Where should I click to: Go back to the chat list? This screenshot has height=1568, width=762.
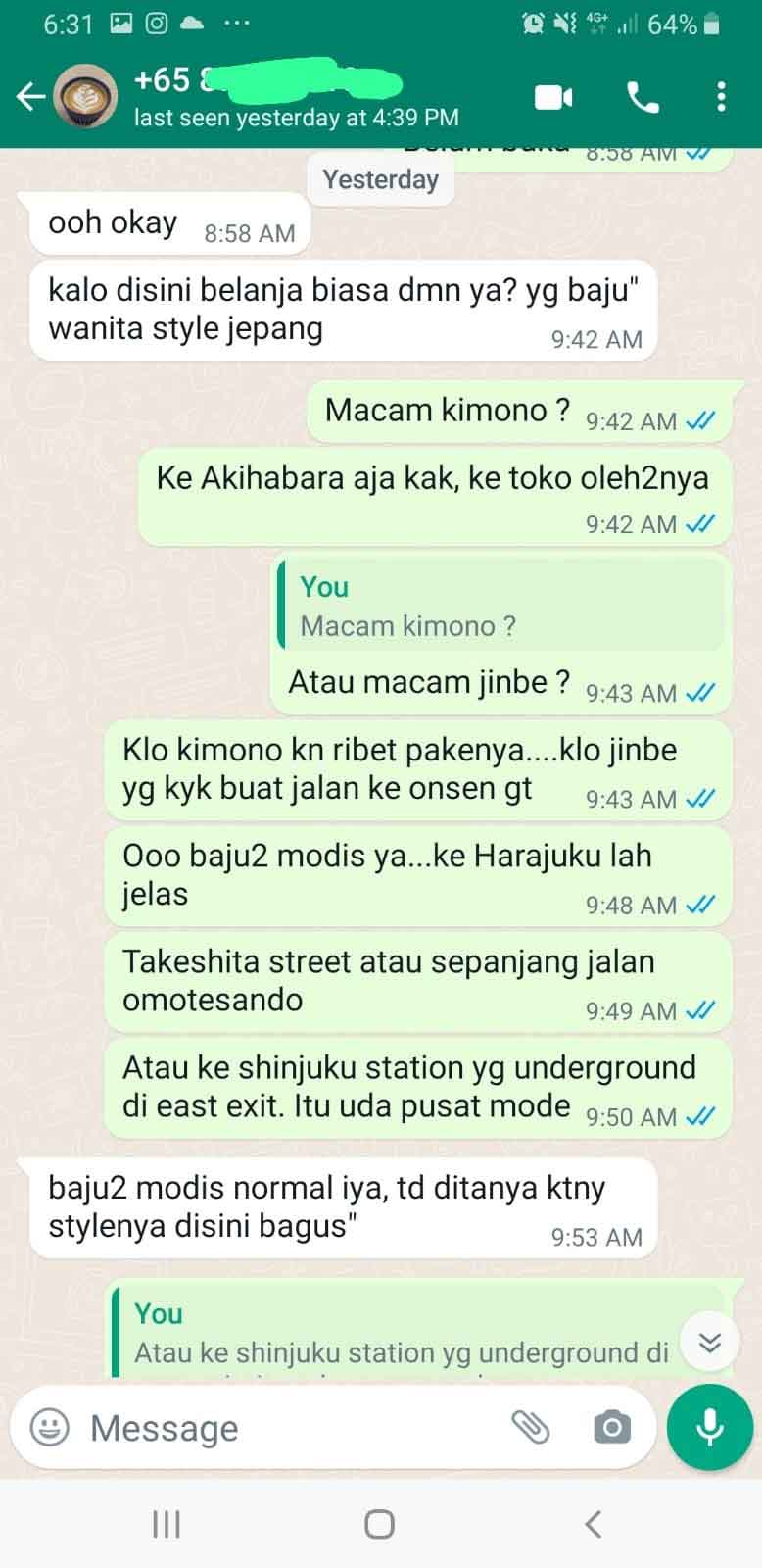coord(30,96)
